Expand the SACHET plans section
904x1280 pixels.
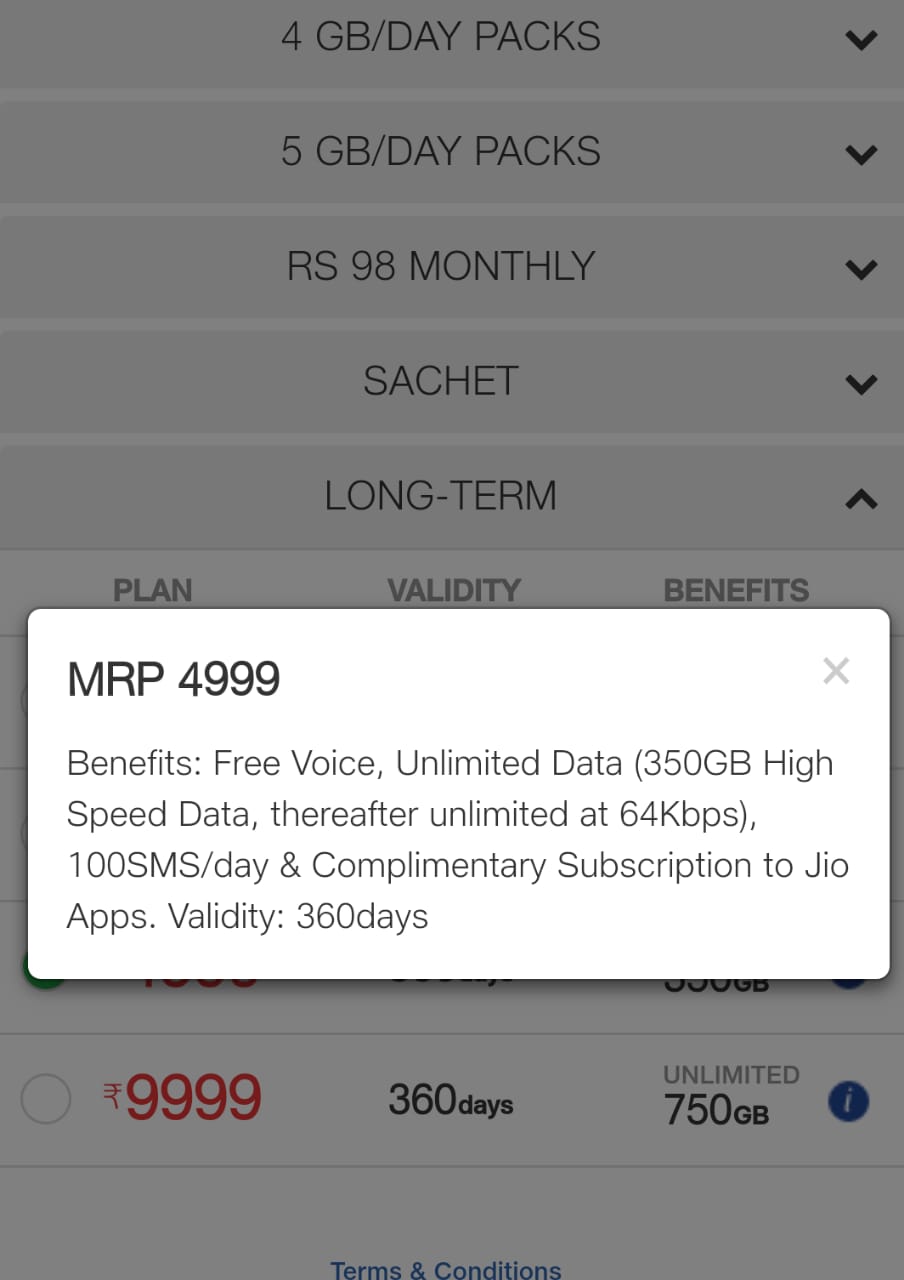[x=860, y=383]
